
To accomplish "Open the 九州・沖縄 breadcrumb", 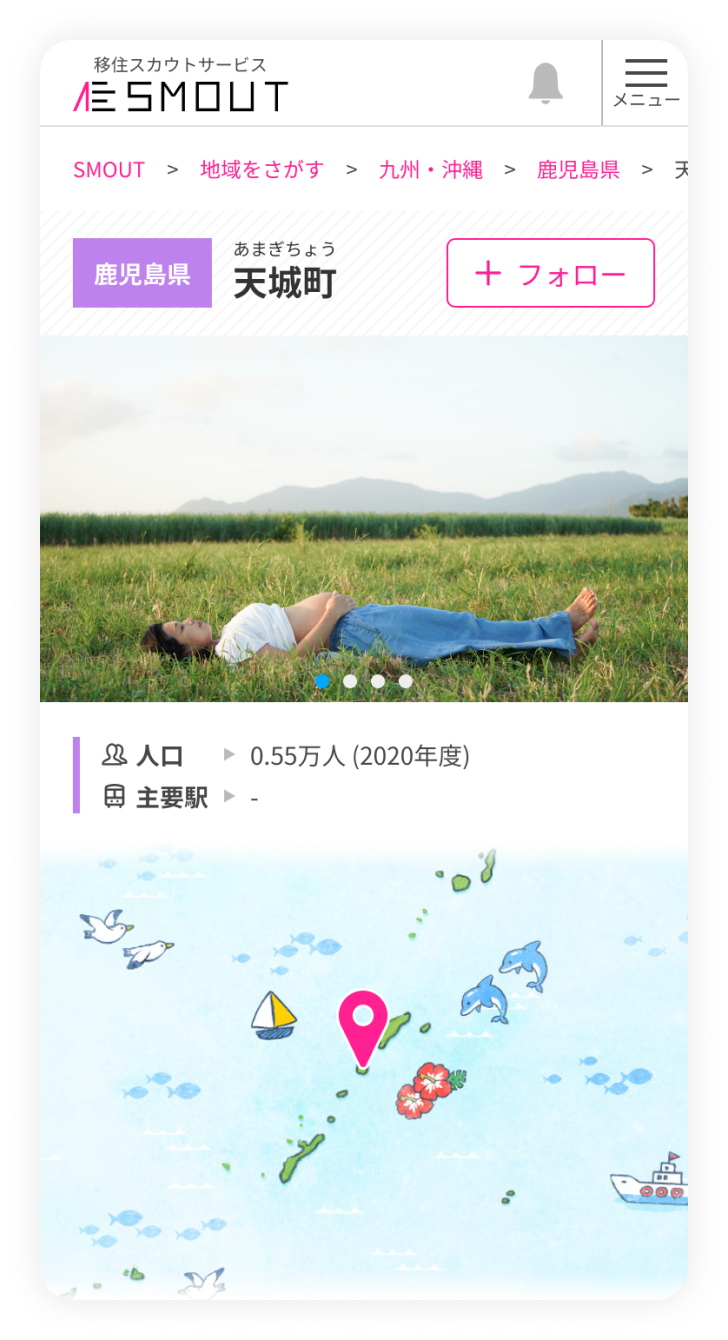I will coord(430,169).
